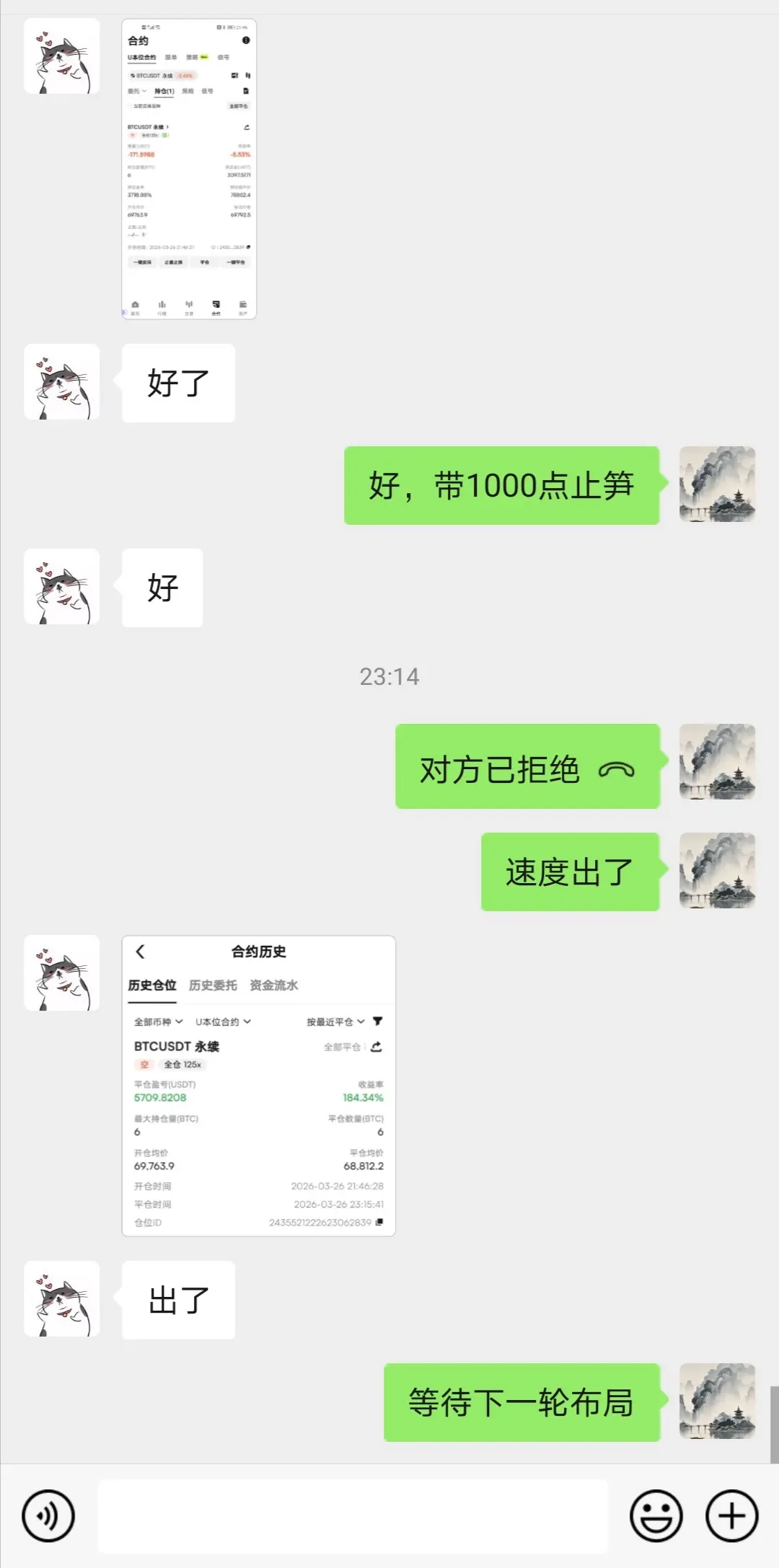Tap the share icon next to BTCUSDT 永续 position
This screenshot has width=779, height=1568.
click(x=247, y=126)
